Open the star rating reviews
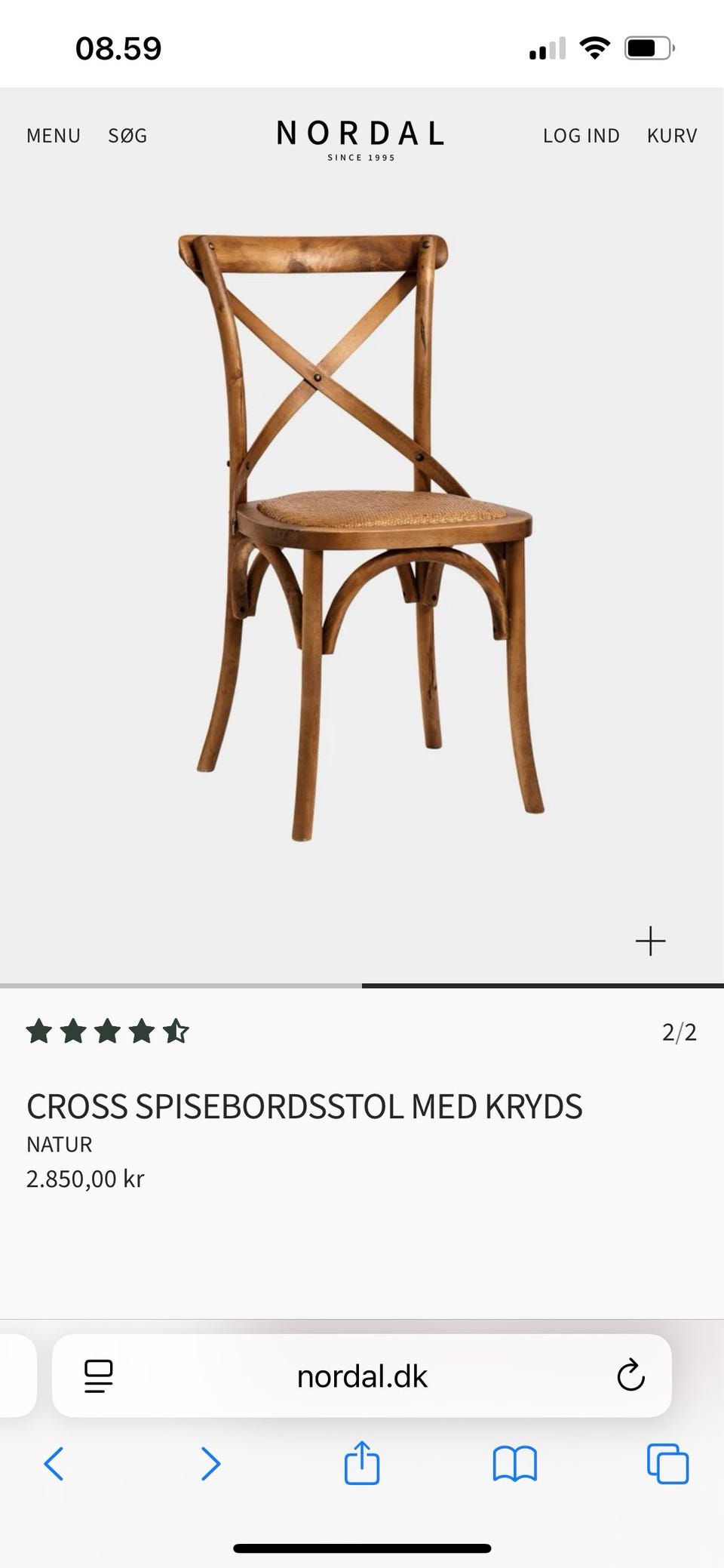This screenshot has height=1568, width=724. (107, 1031)
